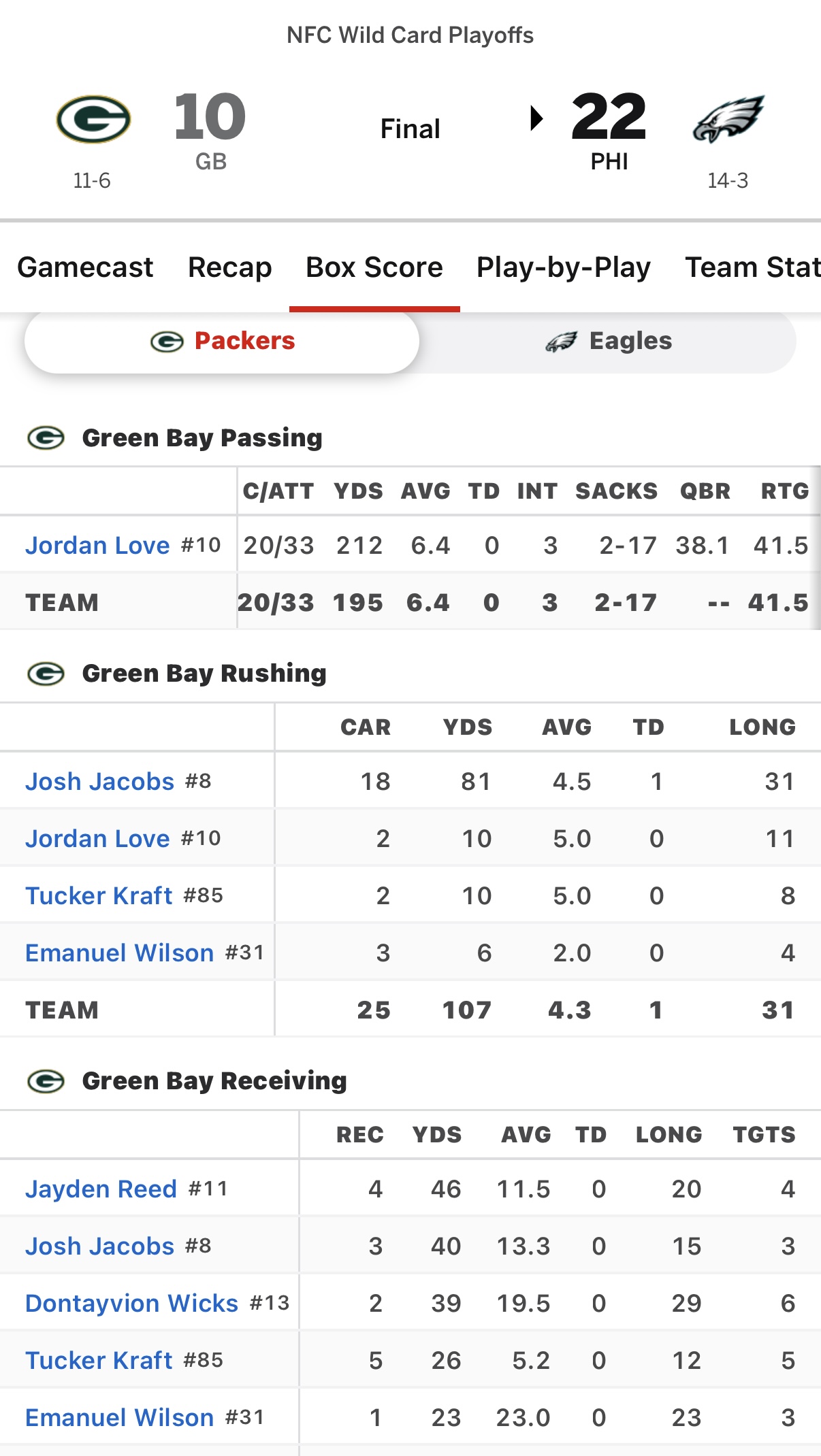Open the Team Stats tab
The width and height of the screenshot is (821, 1456).
tap(753, 267)
